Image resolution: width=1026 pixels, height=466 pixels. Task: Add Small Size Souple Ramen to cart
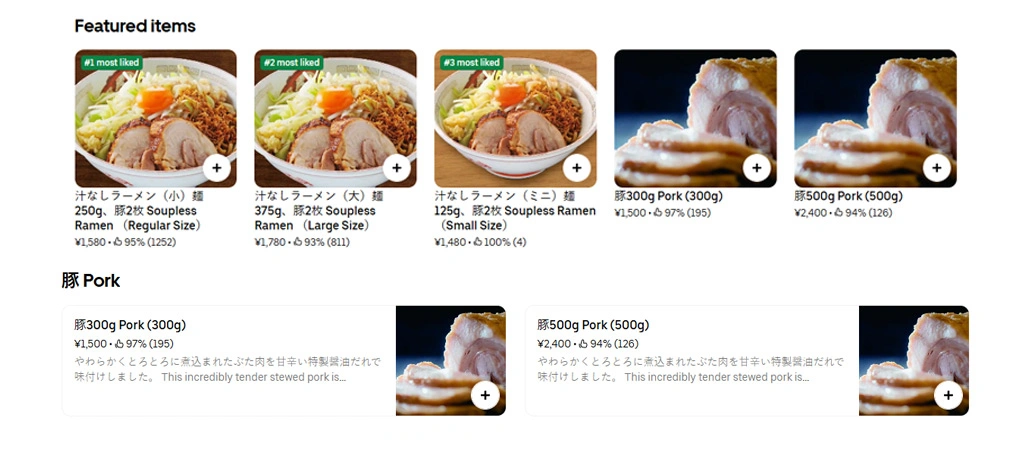(x=576, y=168)
